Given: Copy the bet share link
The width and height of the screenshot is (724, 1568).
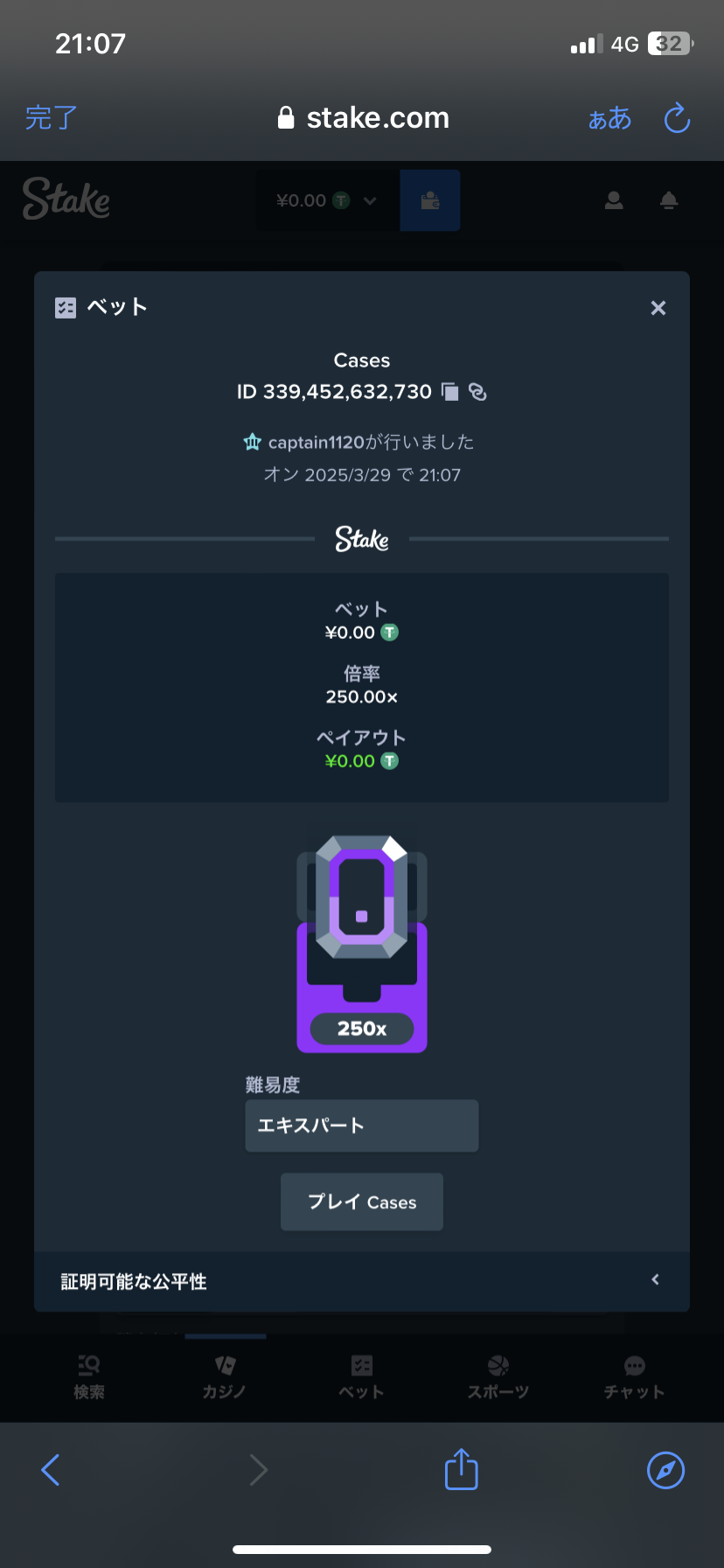Looking at the screenshot, I should click(x=477, y=392).
